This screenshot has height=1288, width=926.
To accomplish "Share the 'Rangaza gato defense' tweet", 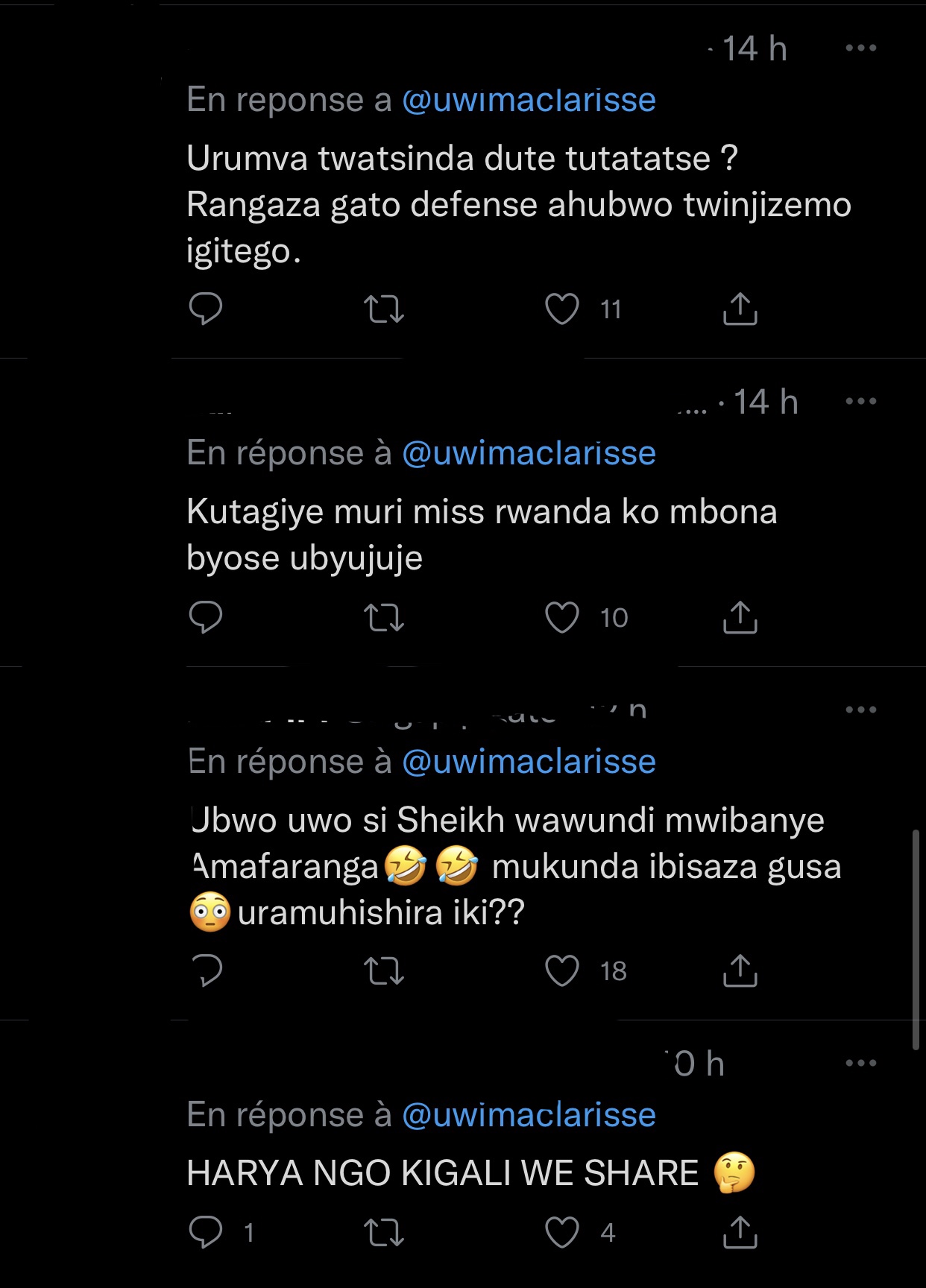I will [x=740, y=309].
